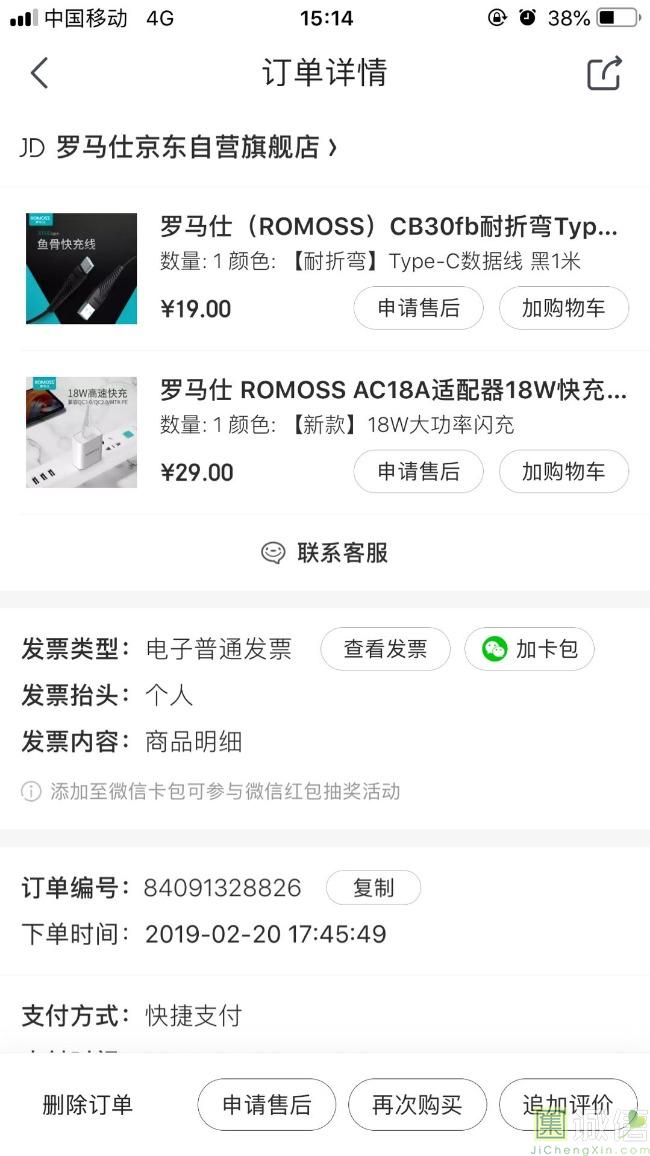
Task: Add invoice to WeChat with 加卡包
Action: click(529, 649)
